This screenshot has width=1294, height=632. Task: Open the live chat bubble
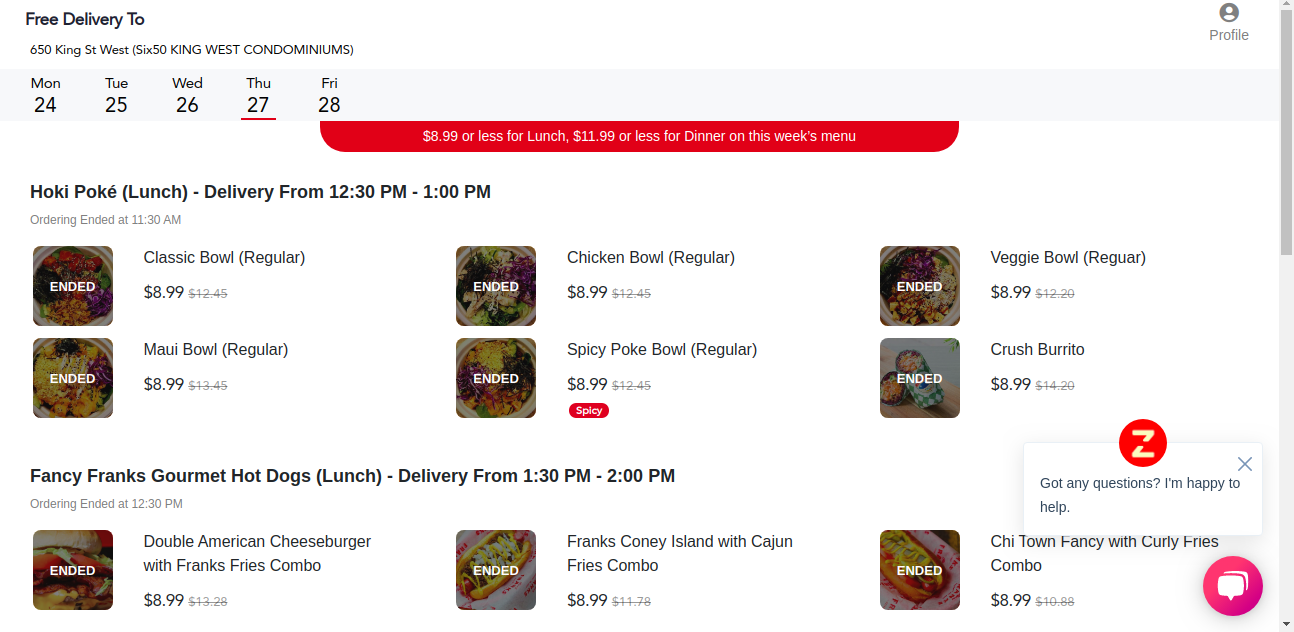tap(1232, 586)
